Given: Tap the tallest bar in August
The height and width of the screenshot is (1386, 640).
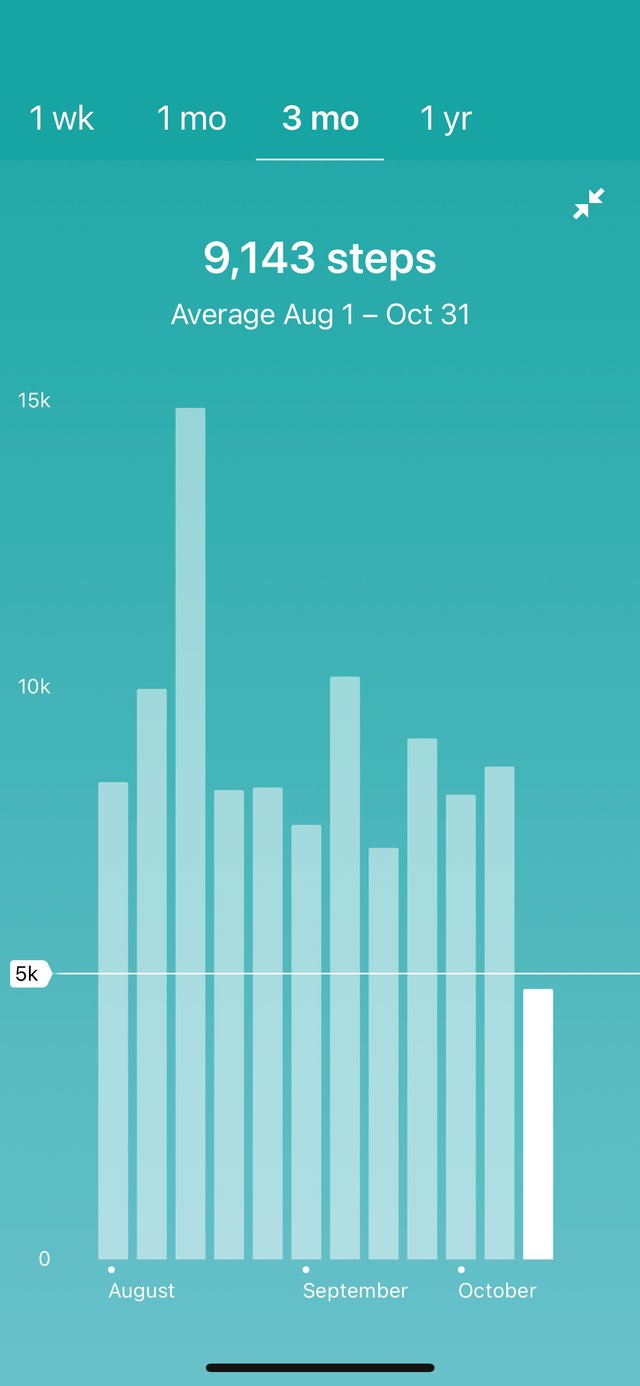Looking at the screenshot, I should [190, 833].
